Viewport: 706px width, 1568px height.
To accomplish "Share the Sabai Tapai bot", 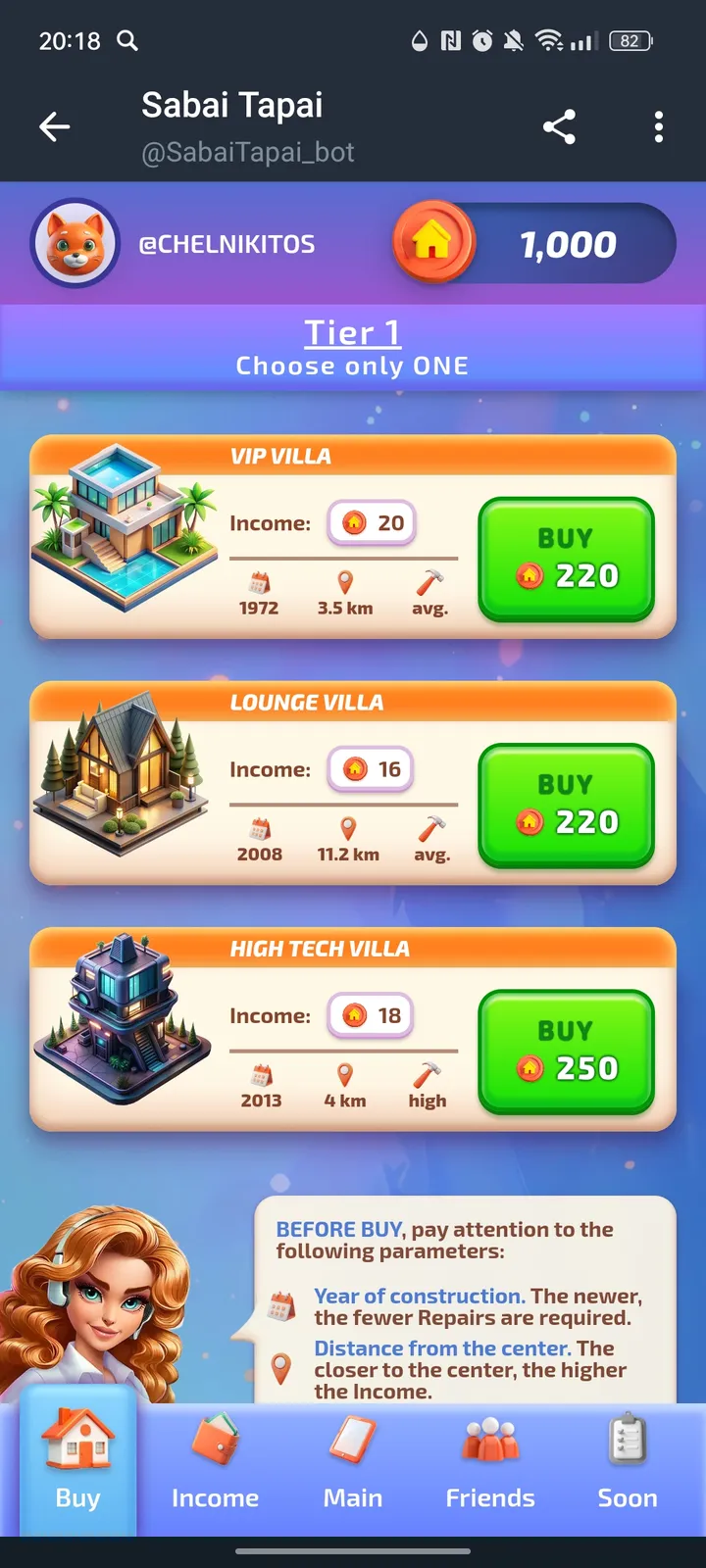I will [x=559, y=126].
